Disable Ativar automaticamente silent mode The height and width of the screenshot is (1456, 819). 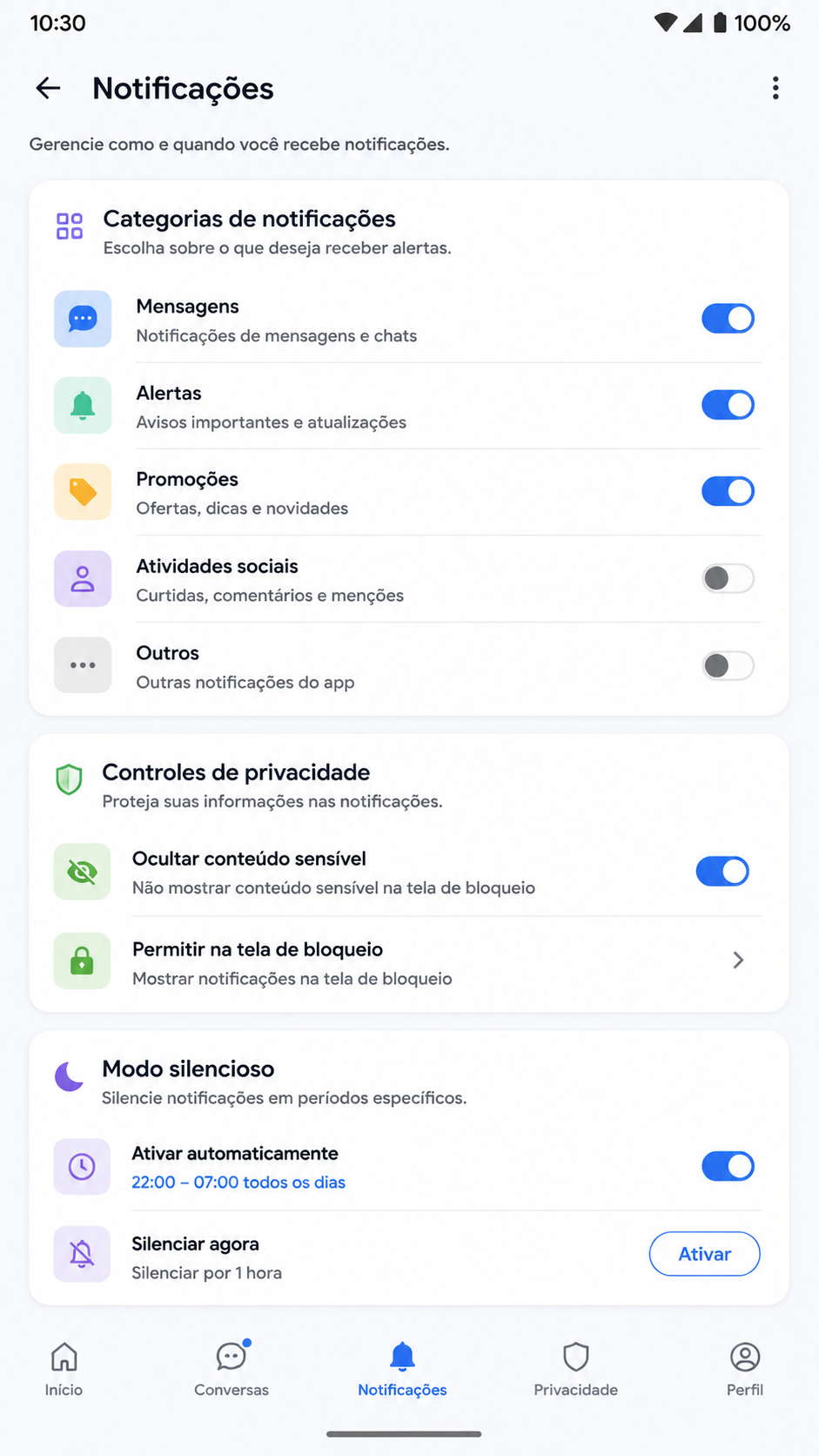(728, 1166)
